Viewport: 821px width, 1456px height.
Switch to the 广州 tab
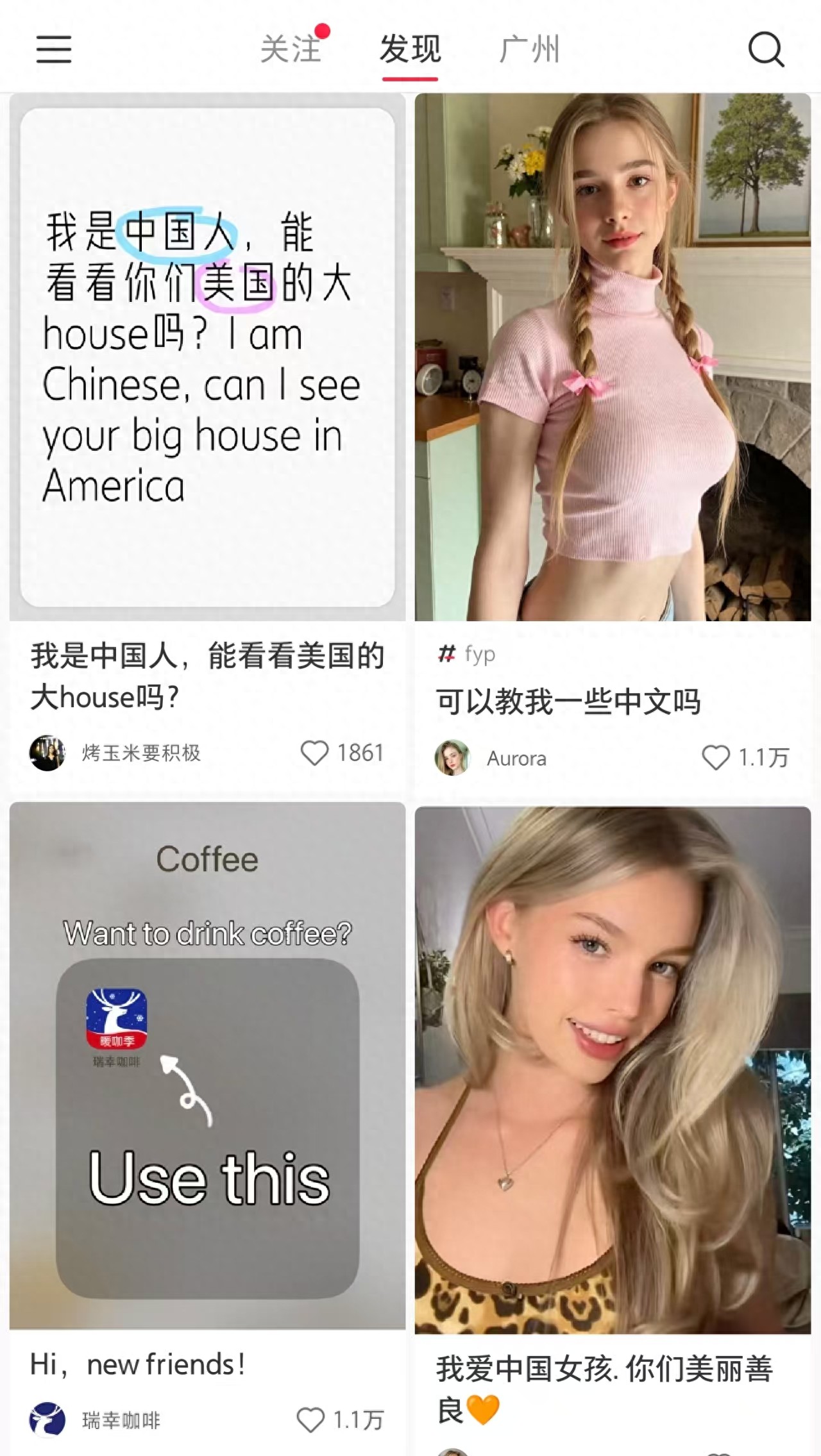click(x=529, y=49)
